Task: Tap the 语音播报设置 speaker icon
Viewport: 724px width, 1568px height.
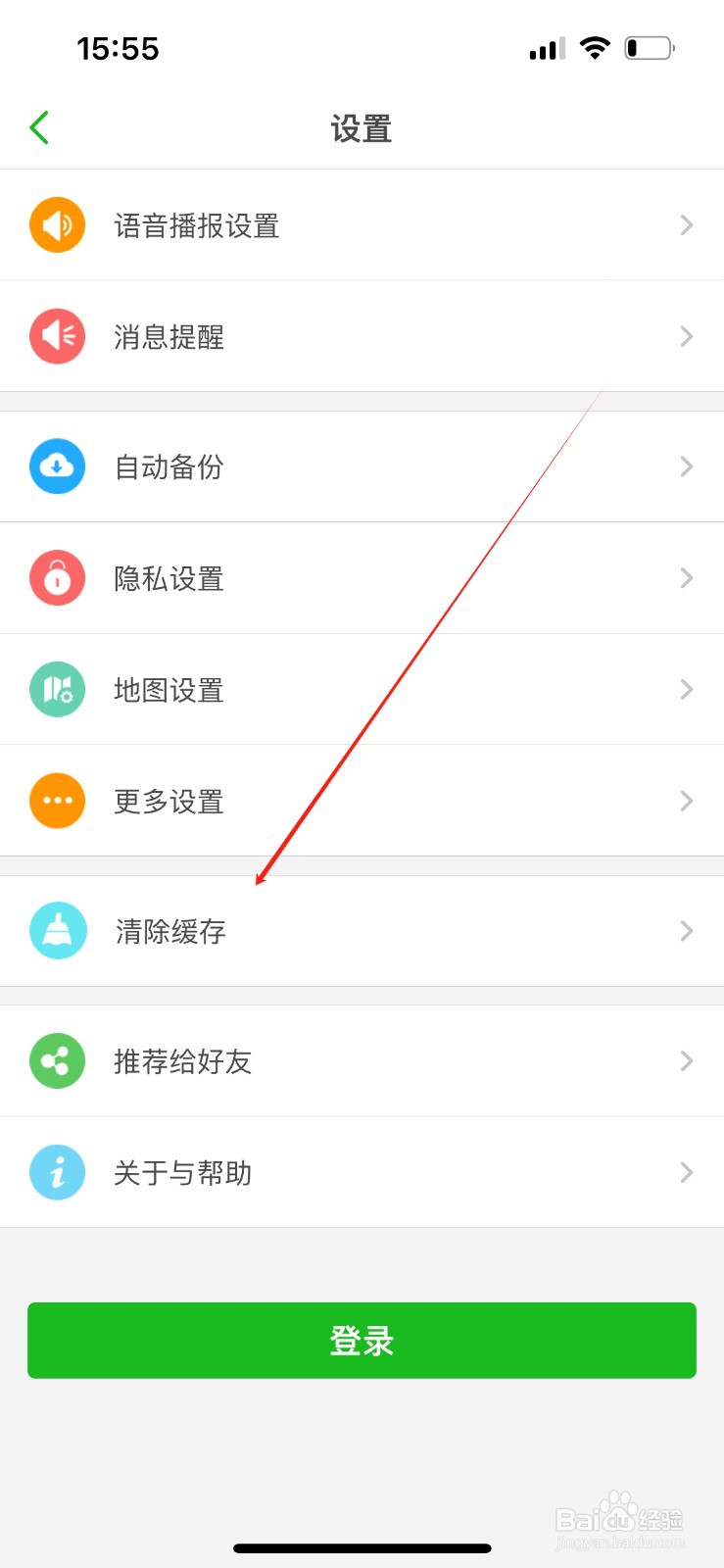Action: coord(57,224)
